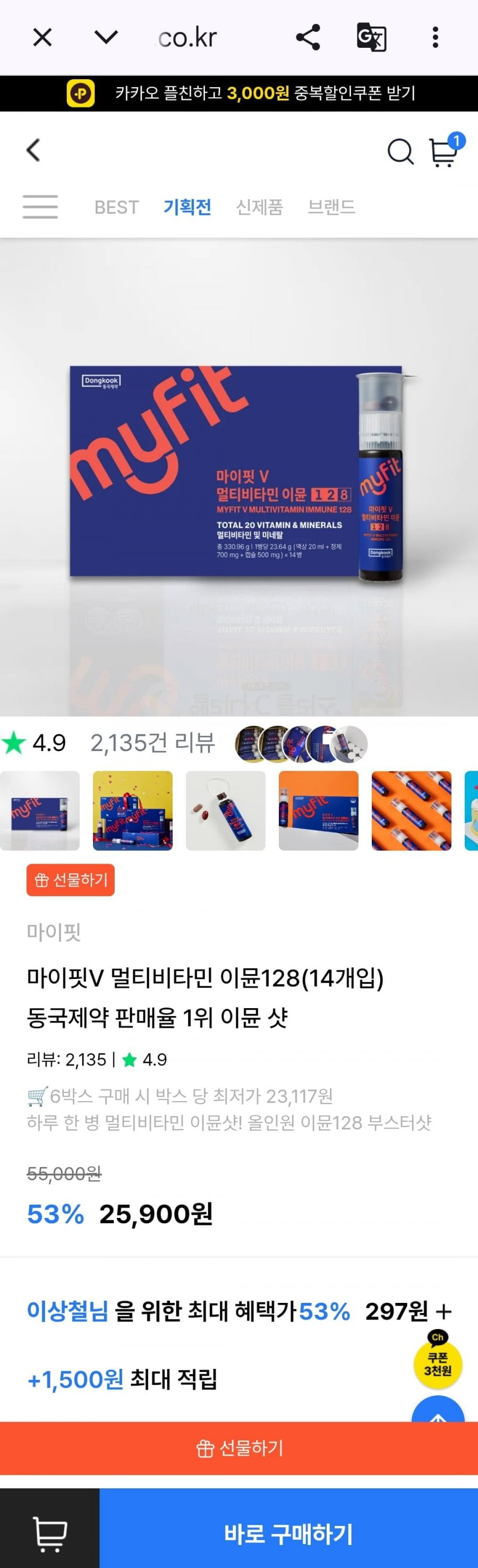Go back with the store back arrow
The image size is (478, 1568).
tap(33, 150)
